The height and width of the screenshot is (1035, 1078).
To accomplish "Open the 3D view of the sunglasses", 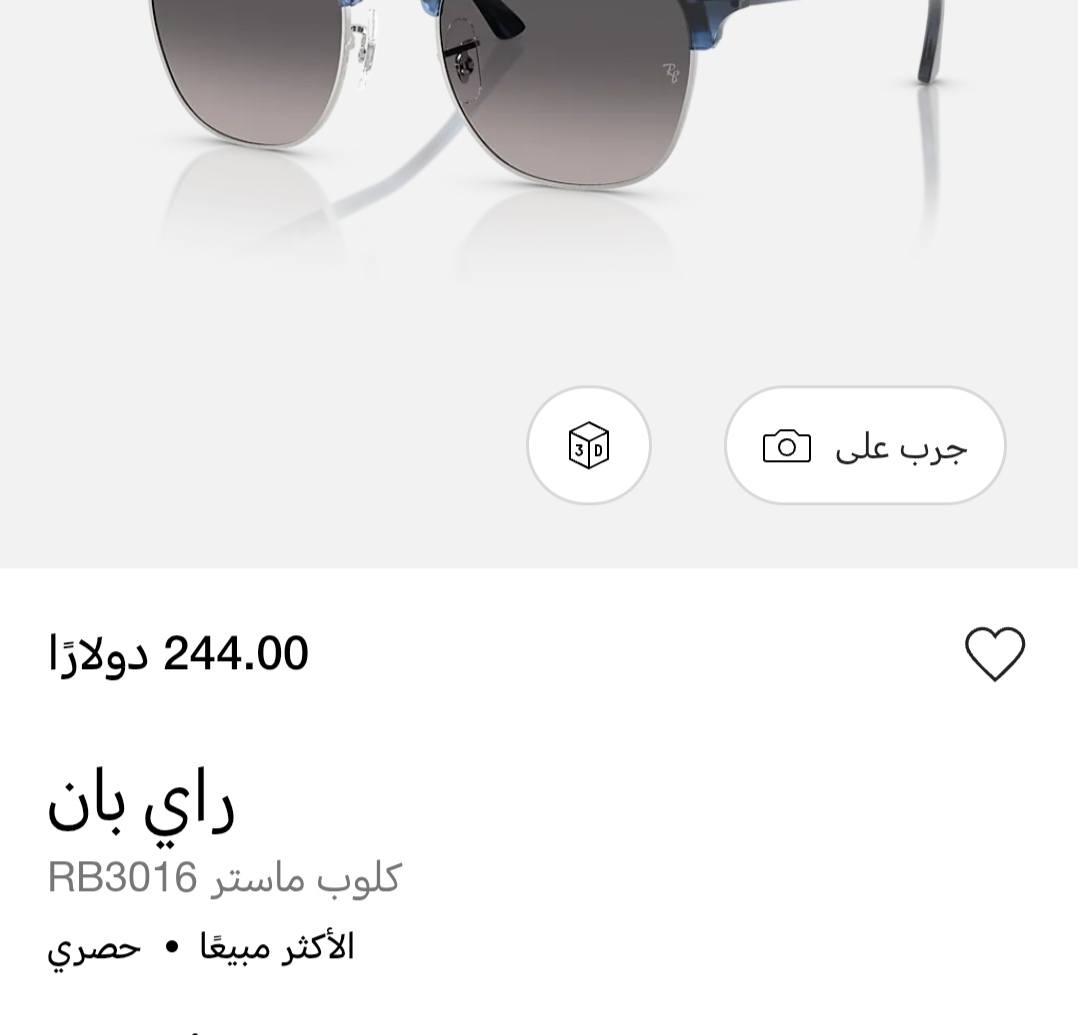I will coord(588,445).
